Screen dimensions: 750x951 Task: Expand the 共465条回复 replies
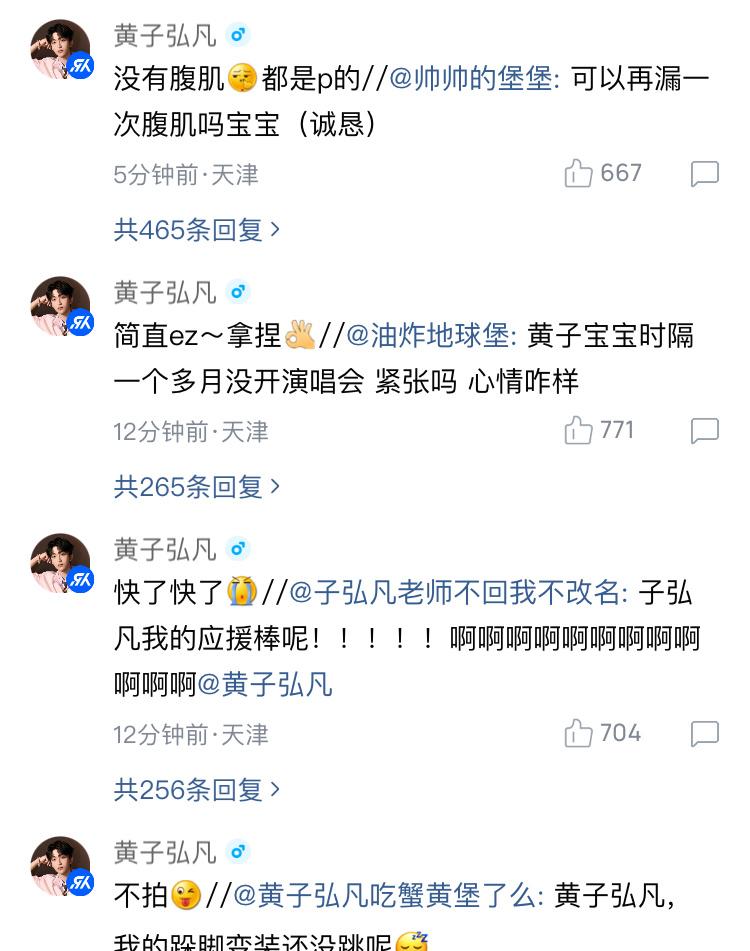[196, 230]
